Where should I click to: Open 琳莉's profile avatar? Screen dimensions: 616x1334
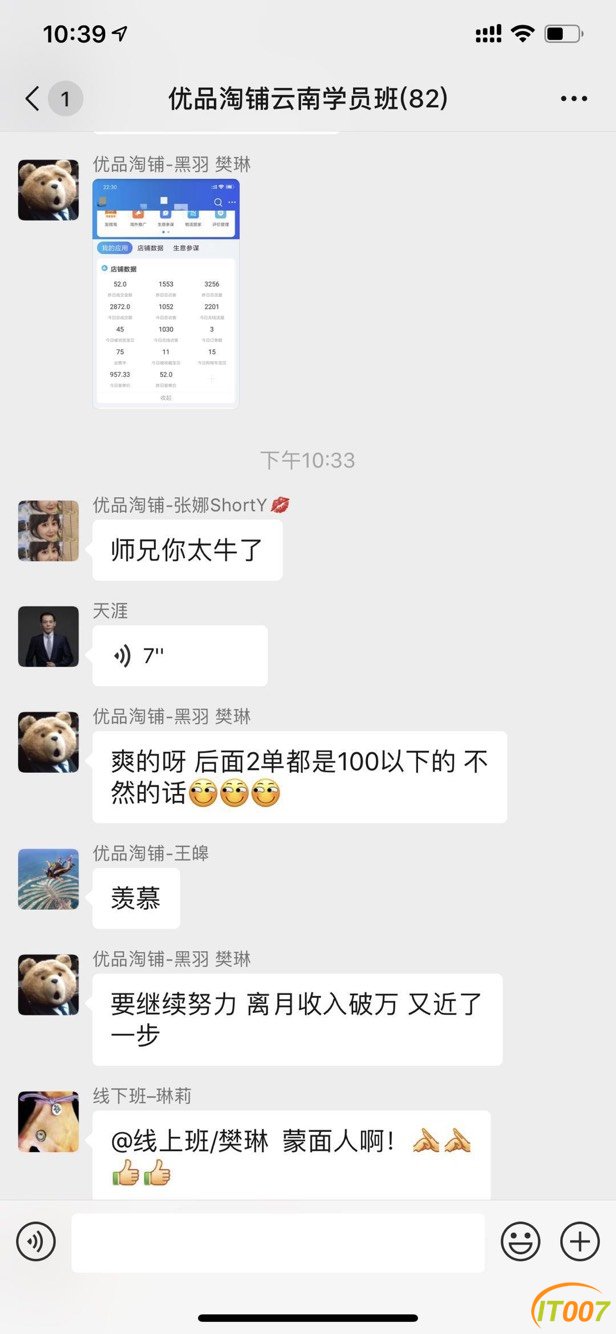48,1121
